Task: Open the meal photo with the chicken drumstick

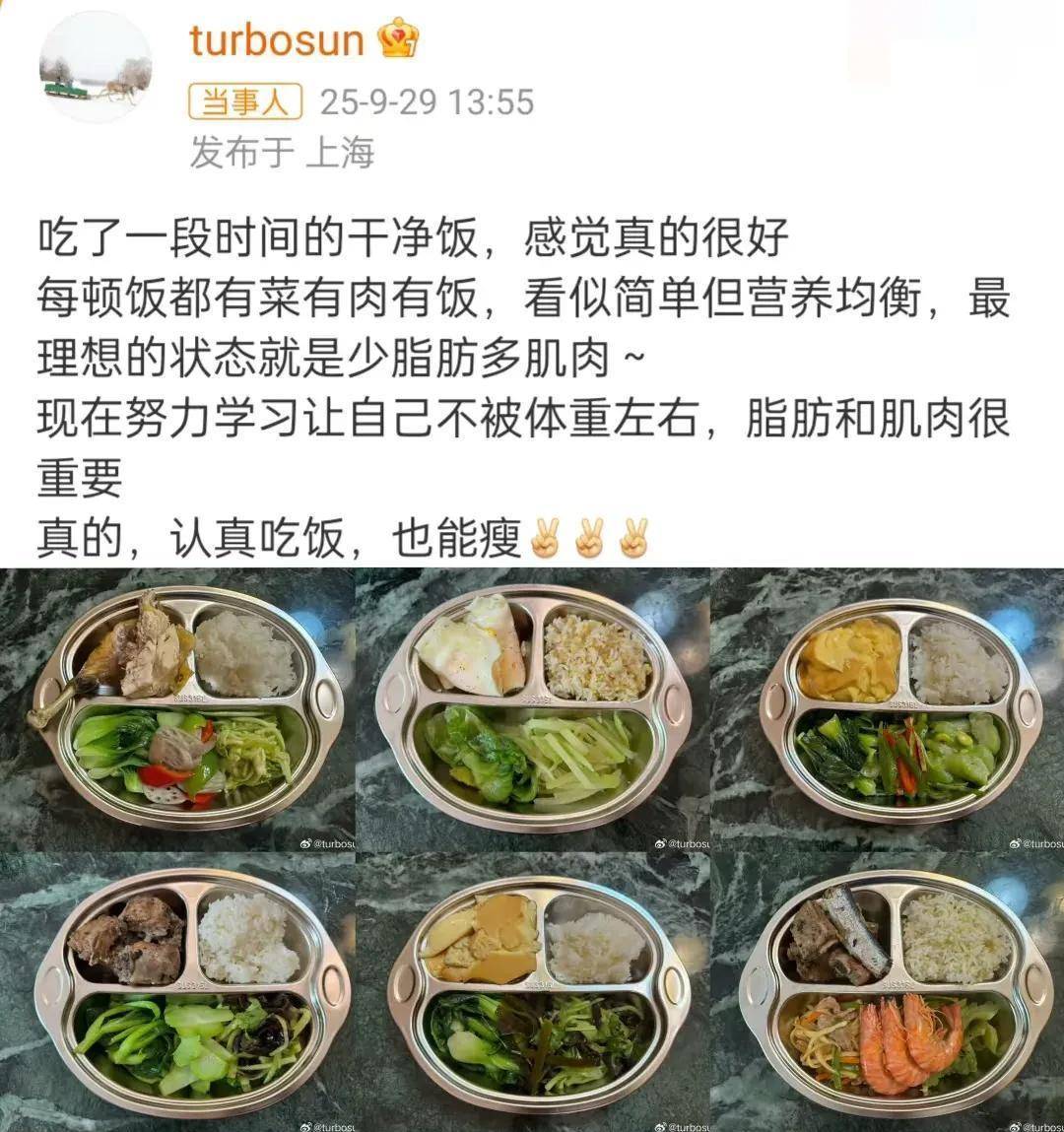Action: click(177, 709)
